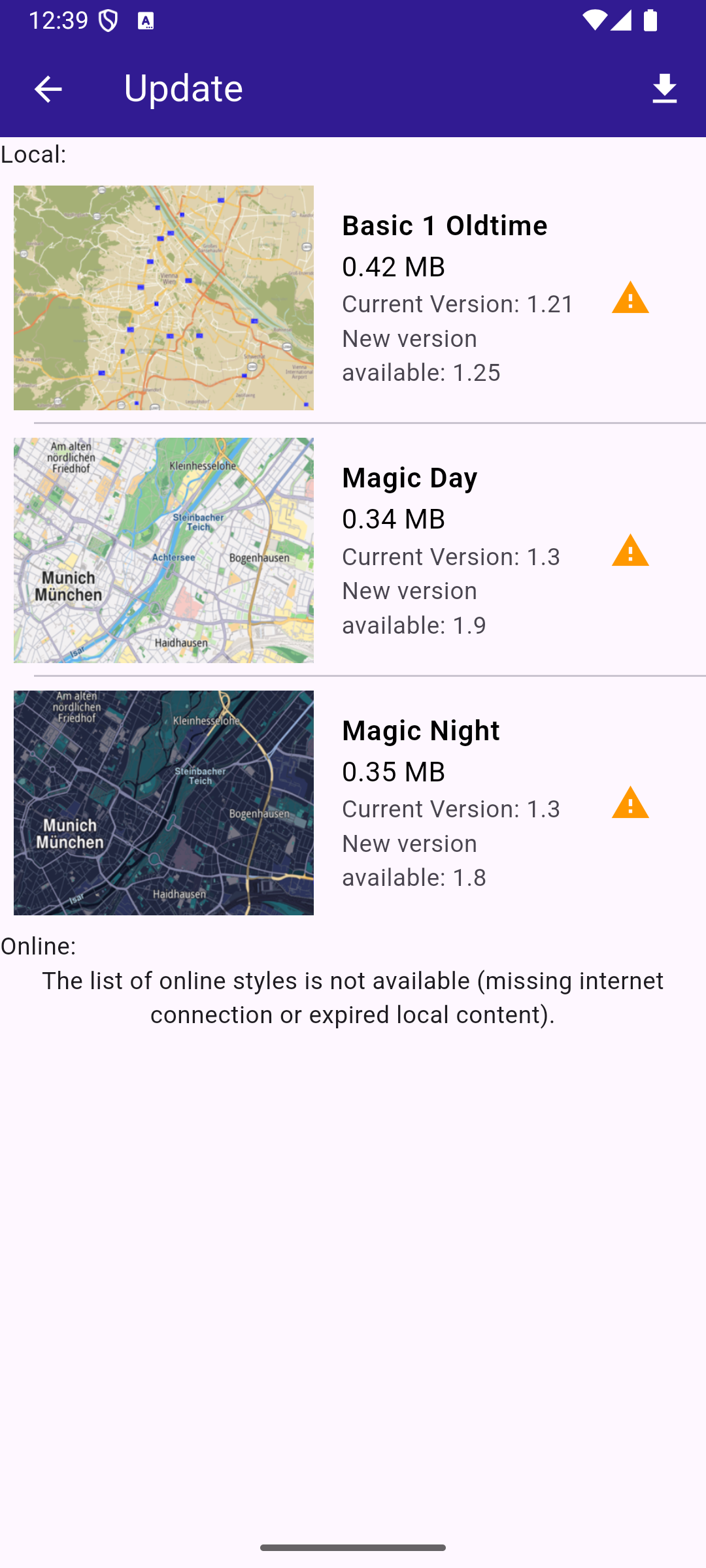
Task: Tap the warning icon next to Magic Night
Action: [630, 802]
